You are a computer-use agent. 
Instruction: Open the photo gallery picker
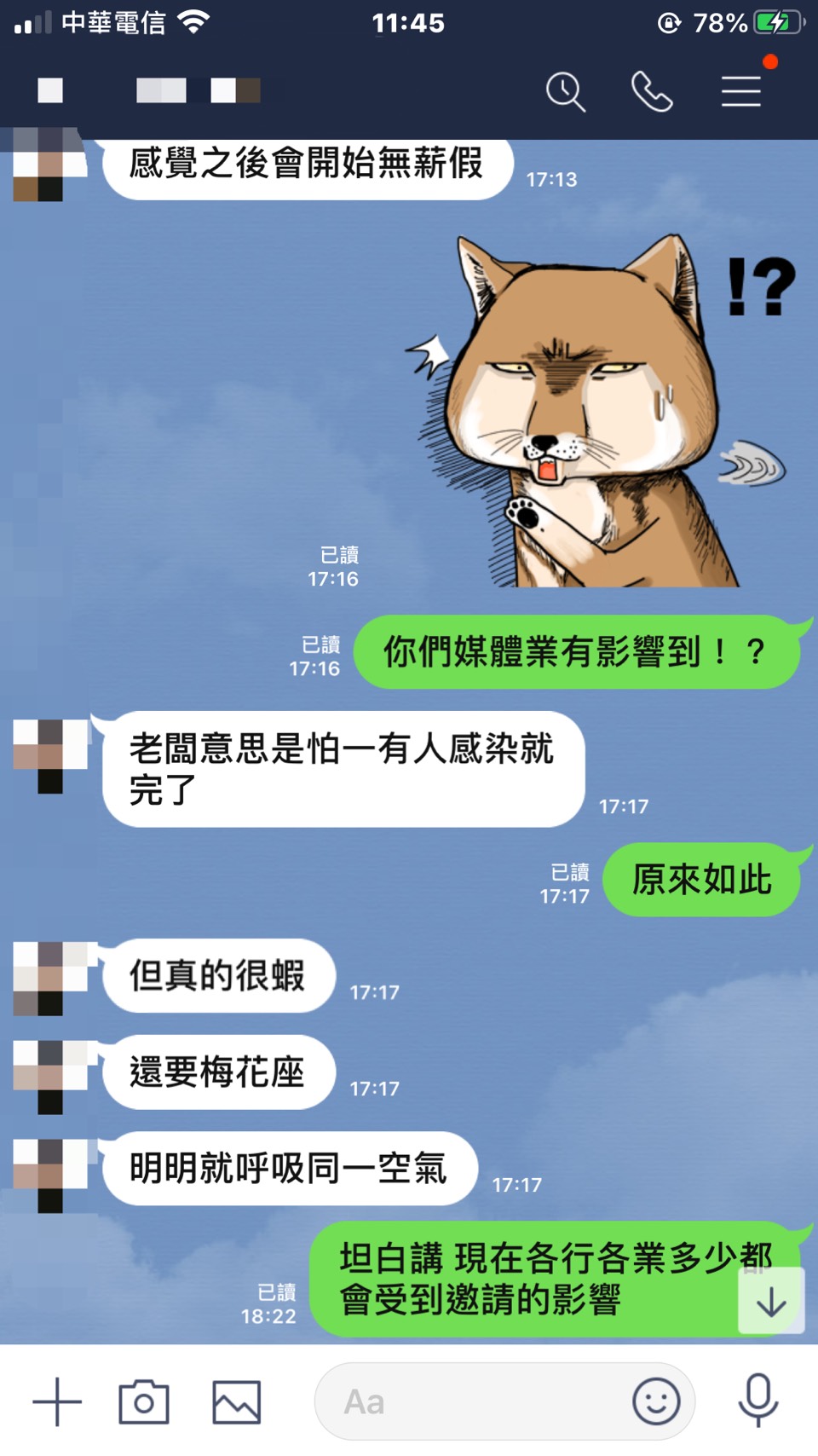(x=236, y=1401)
